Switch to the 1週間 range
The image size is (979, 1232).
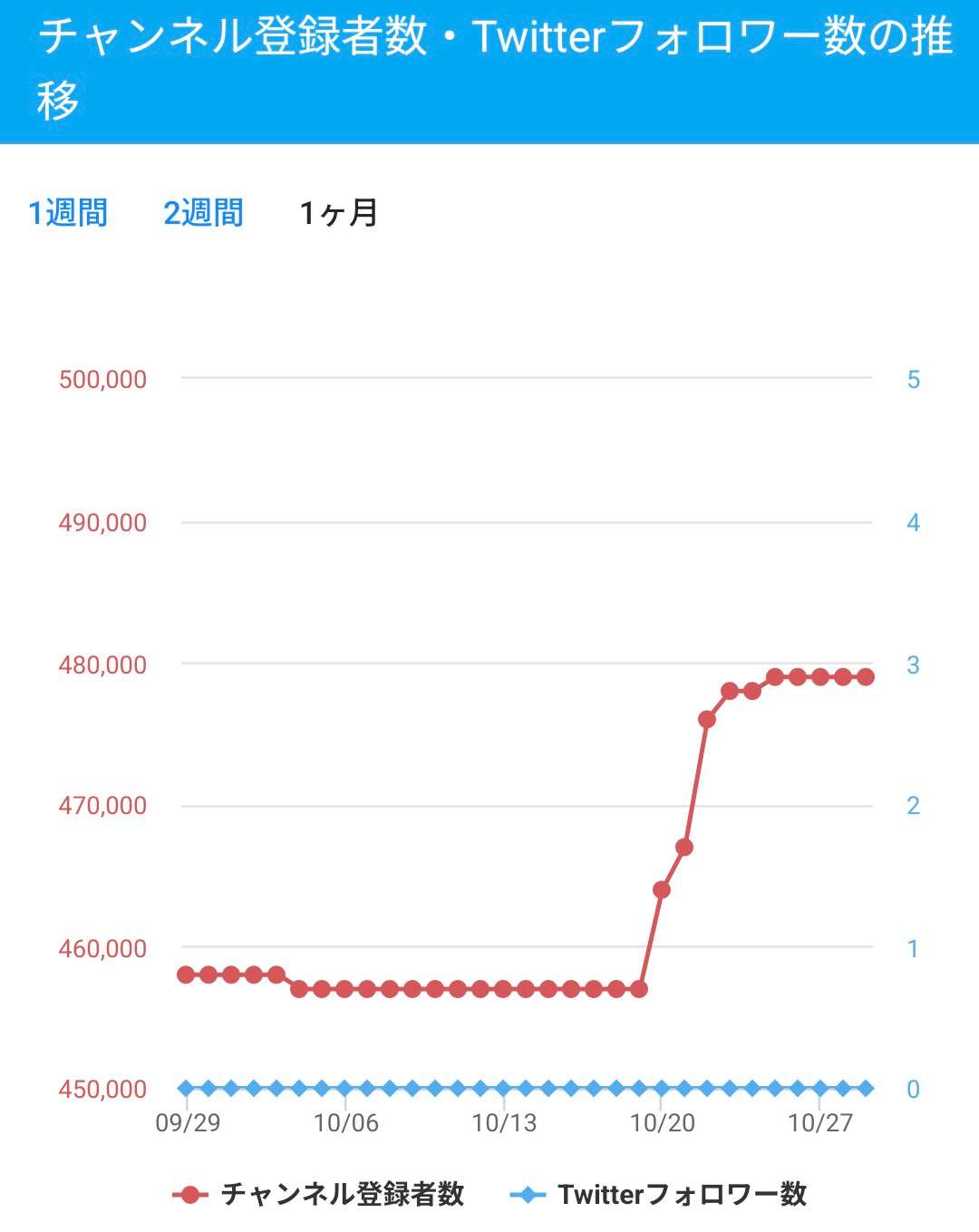[68, 213]
